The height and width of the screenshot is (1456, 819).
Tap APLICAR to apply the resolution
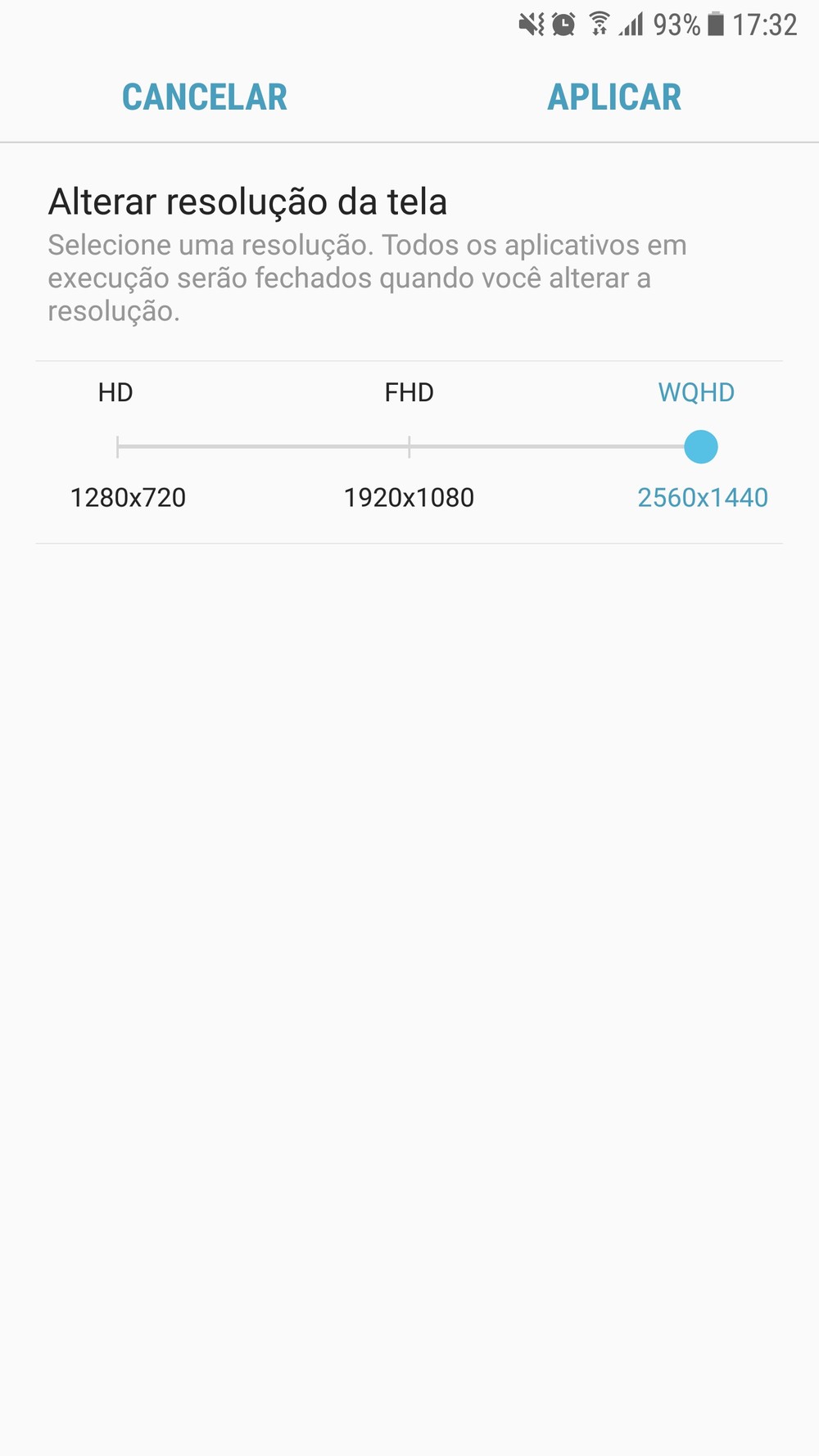pos(614,97)
